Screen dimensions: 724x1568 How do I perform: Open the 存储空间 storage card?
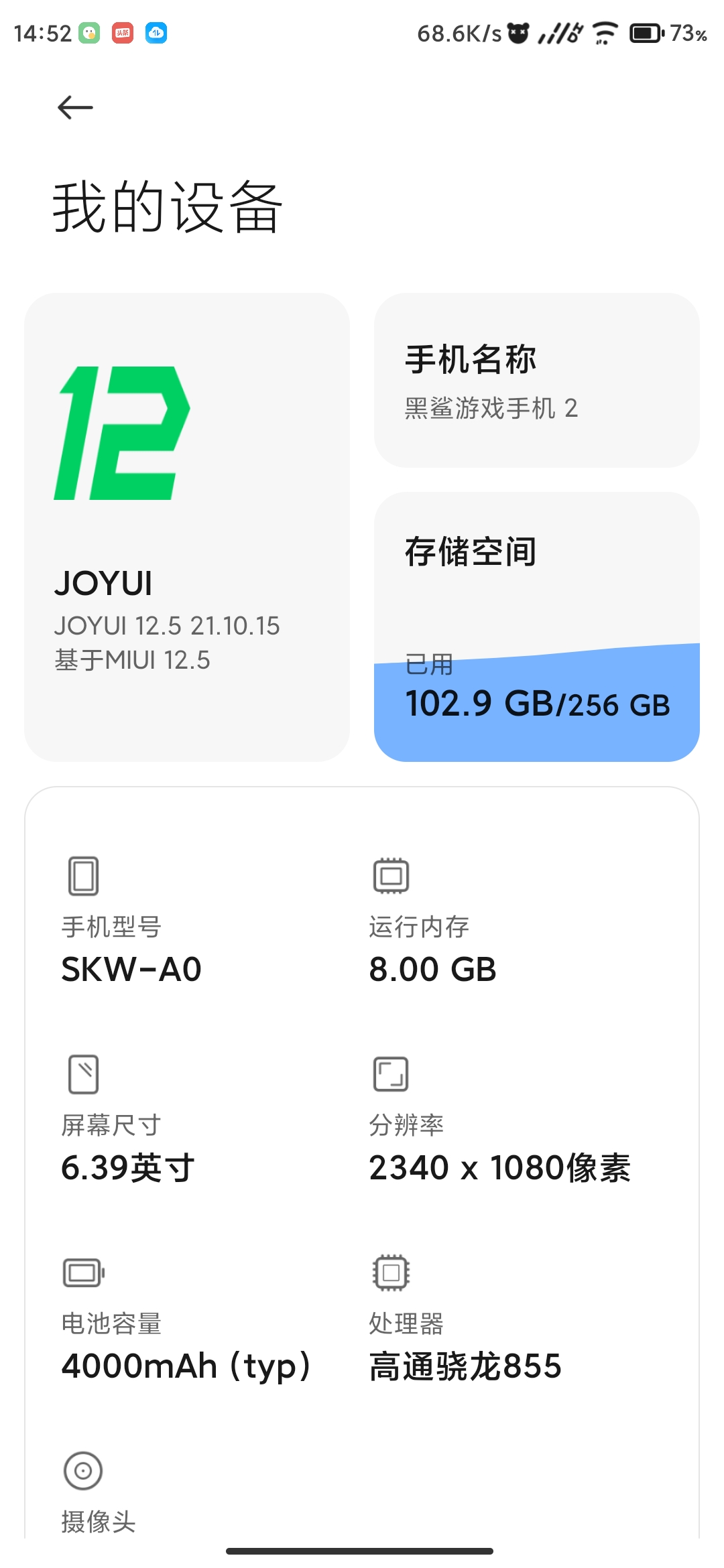[536, 627]
